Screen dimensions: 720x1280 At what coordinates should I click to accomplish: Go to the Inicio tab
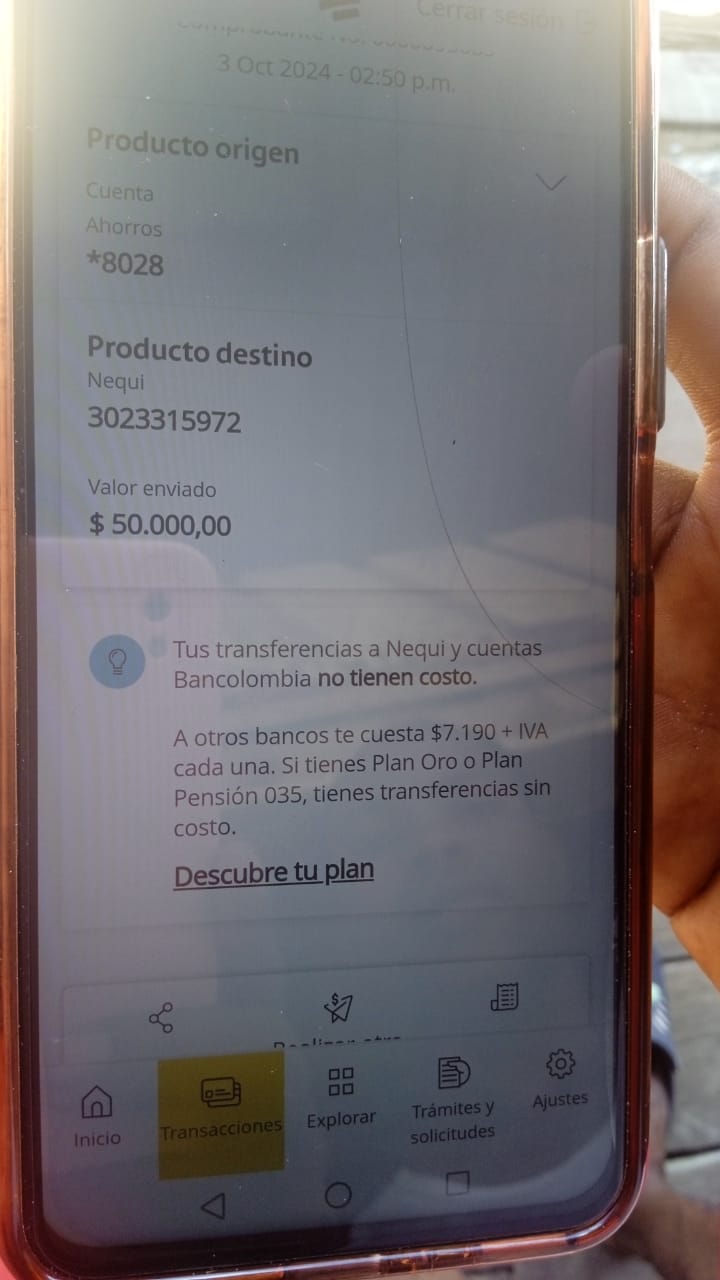(x=97, y=1115)
